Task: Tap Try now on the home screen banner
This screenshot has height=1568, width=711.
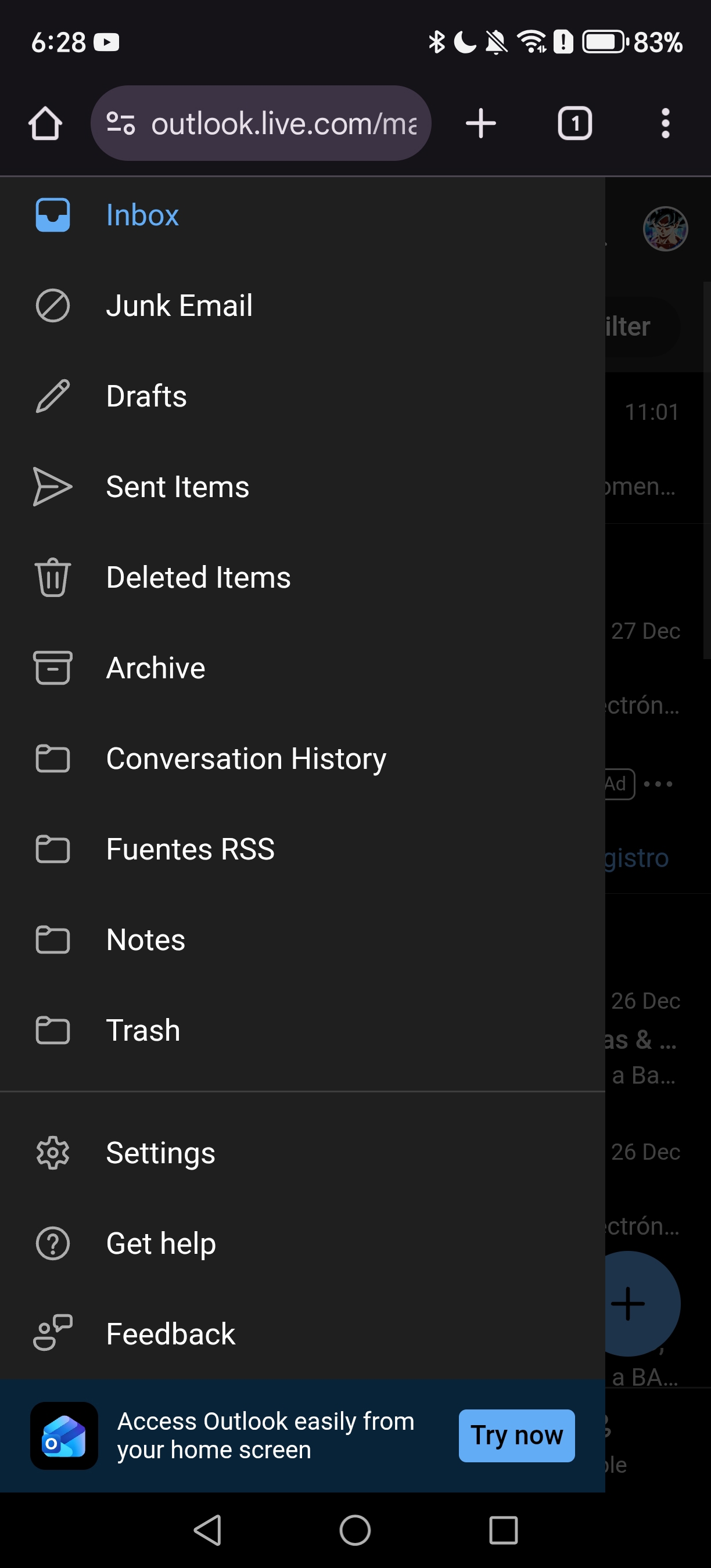Action: 516,1436
